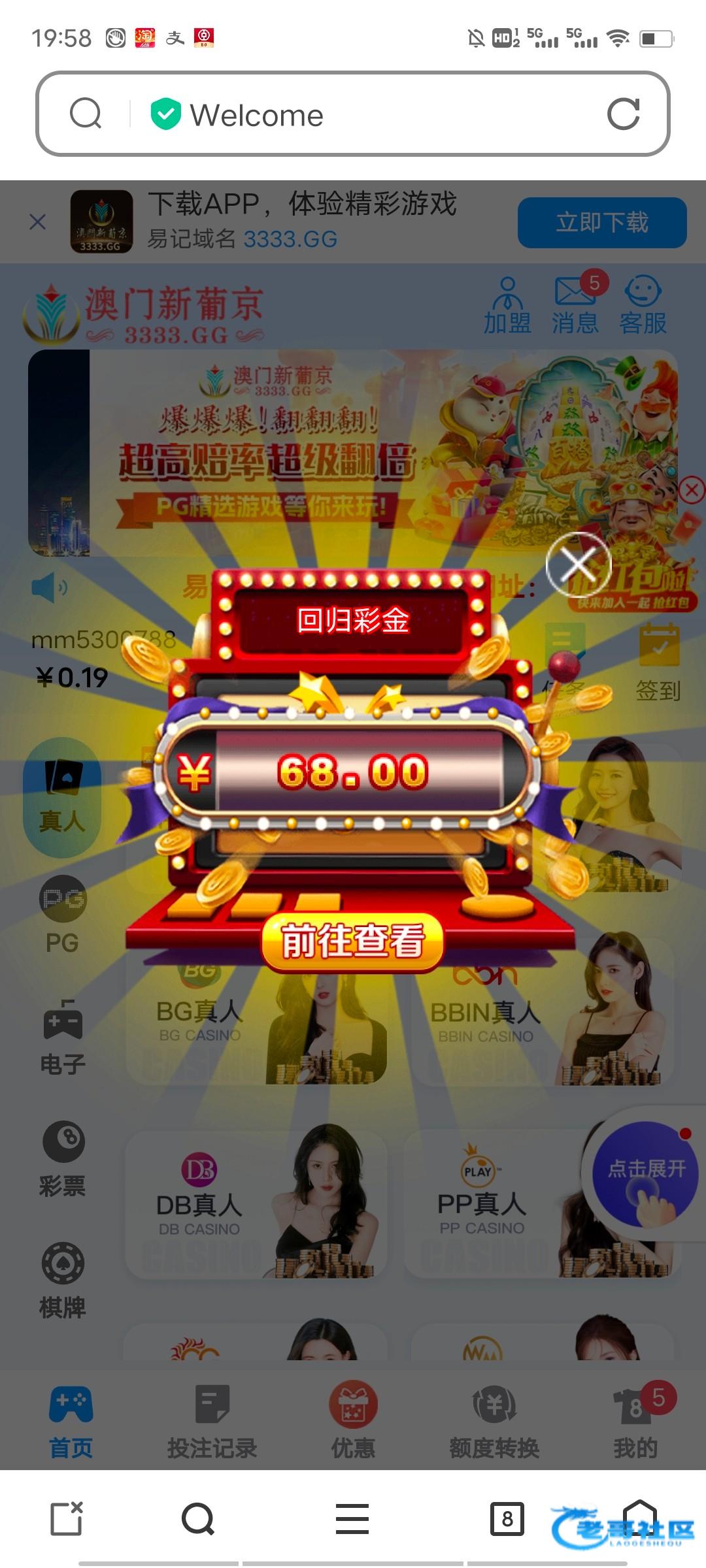The image size is (706, 1568).
Task: Select the PG game category
Action: [x=62, y=915]
